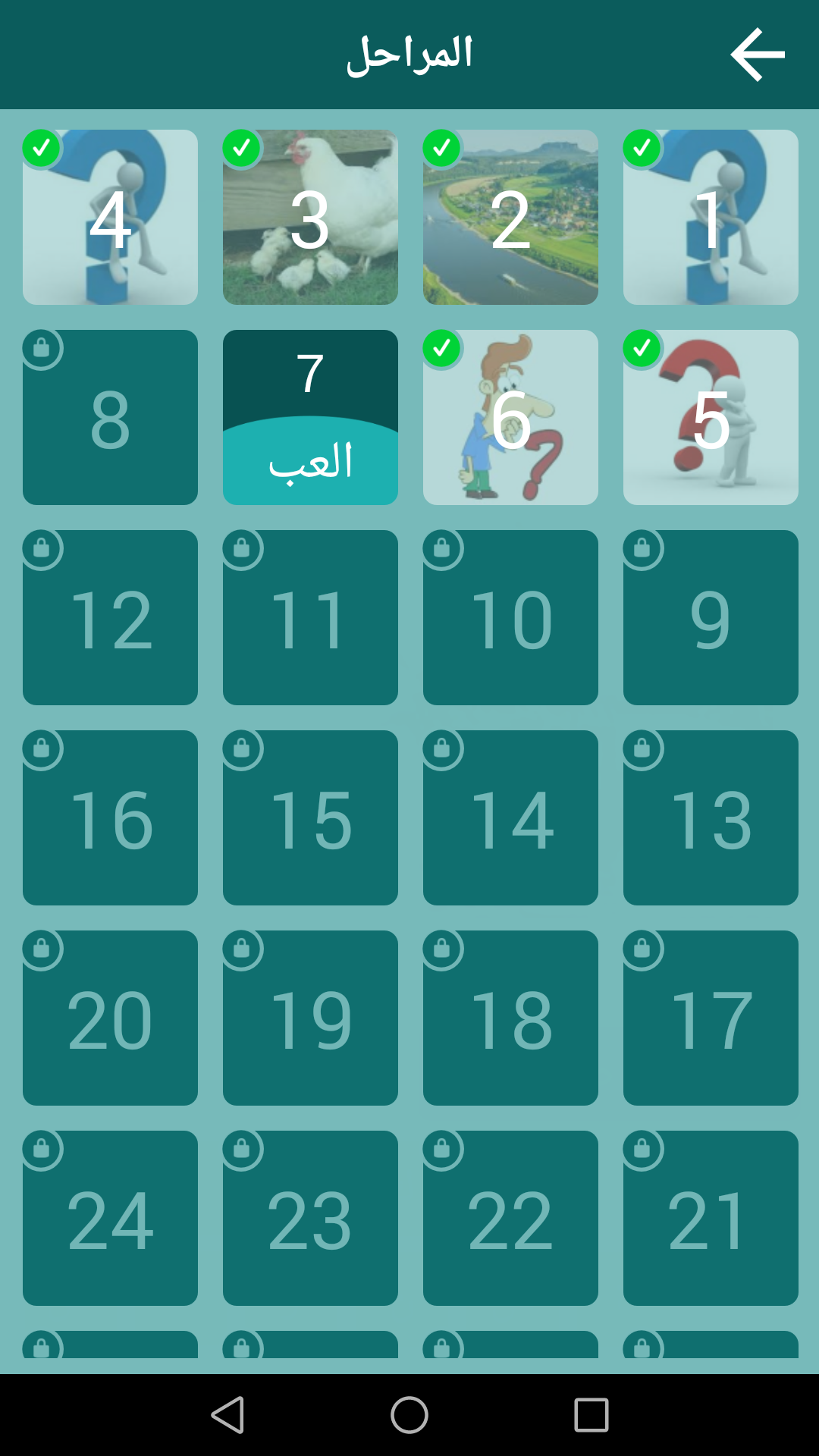Image resolution: width=819 pixels, height=1456 pixels.
Task: Select locked level 22
Action: [510, 1218]
